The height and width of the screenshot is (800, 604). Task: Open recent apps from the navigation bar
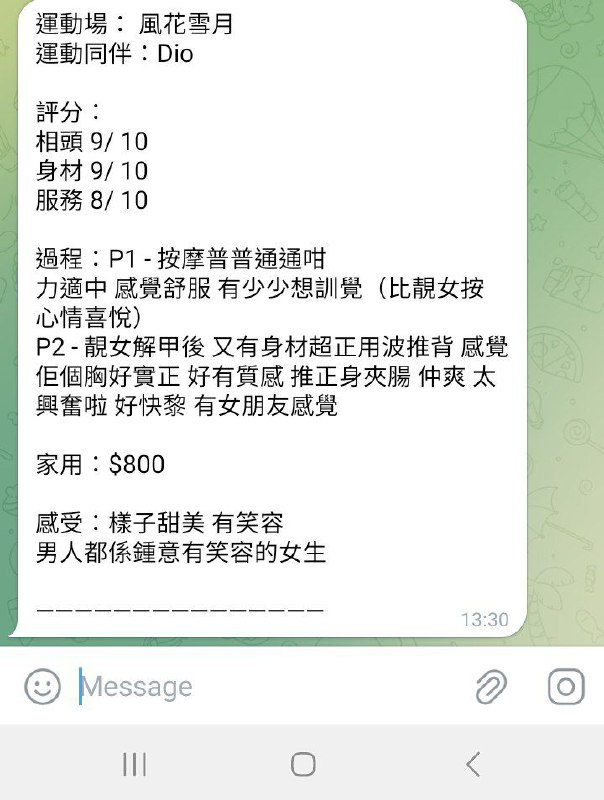click(x=134, y=765)
